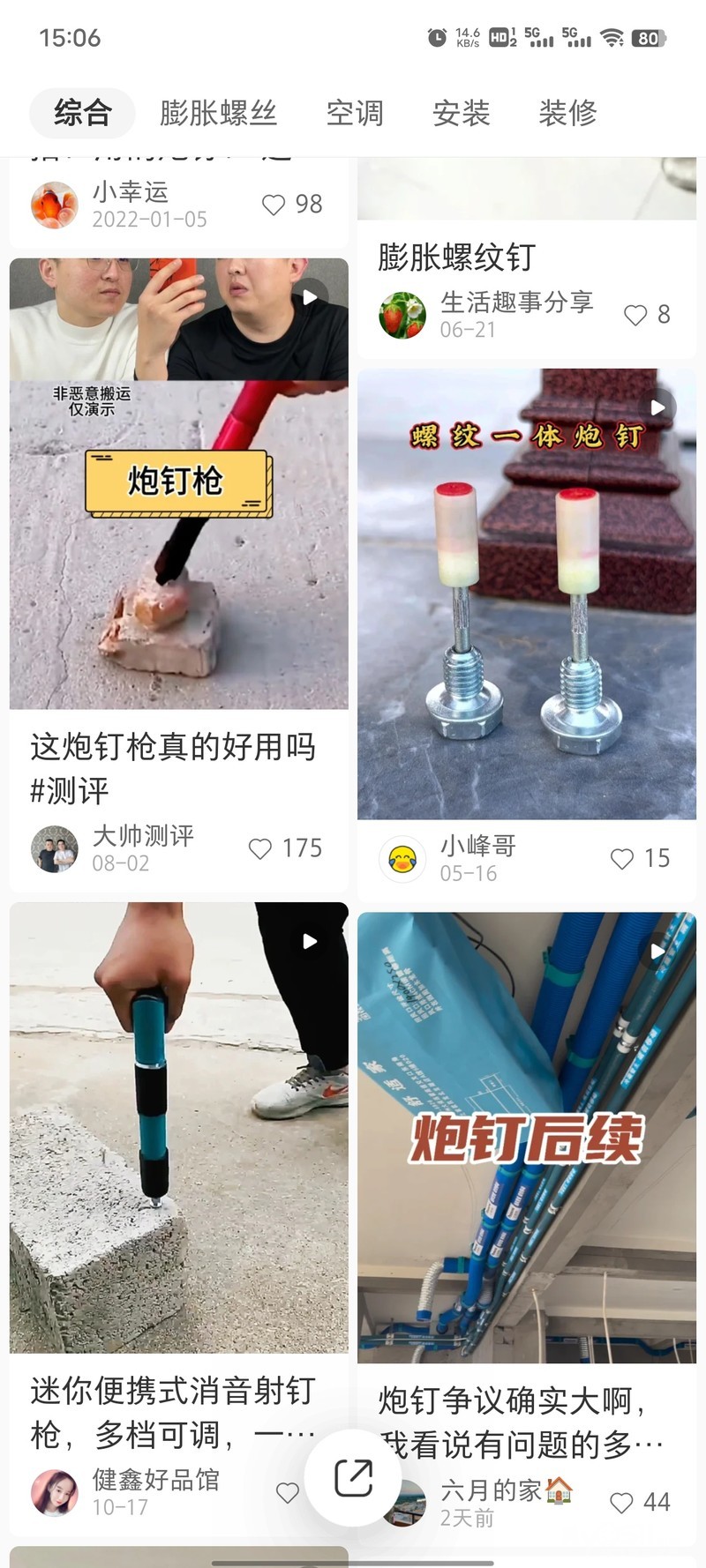Open the 炮钉后续 video by 六月的家
Screen dimensions: 706x1568
[526, 1138]
